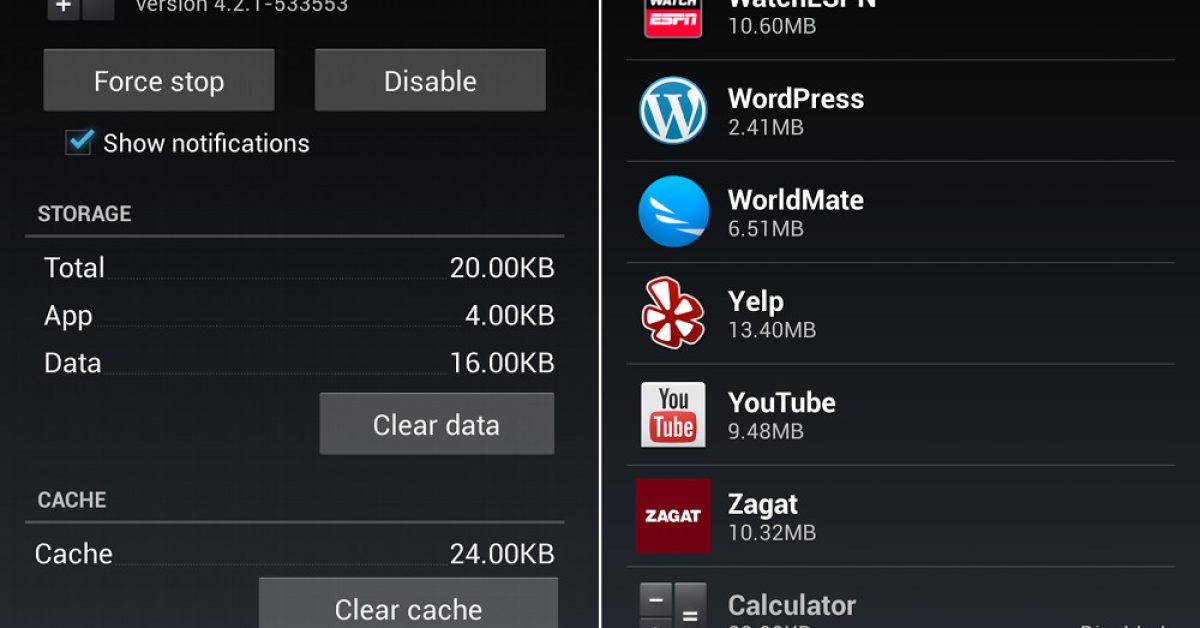Disable this app

pyautogui.click(x=430, y=81)
